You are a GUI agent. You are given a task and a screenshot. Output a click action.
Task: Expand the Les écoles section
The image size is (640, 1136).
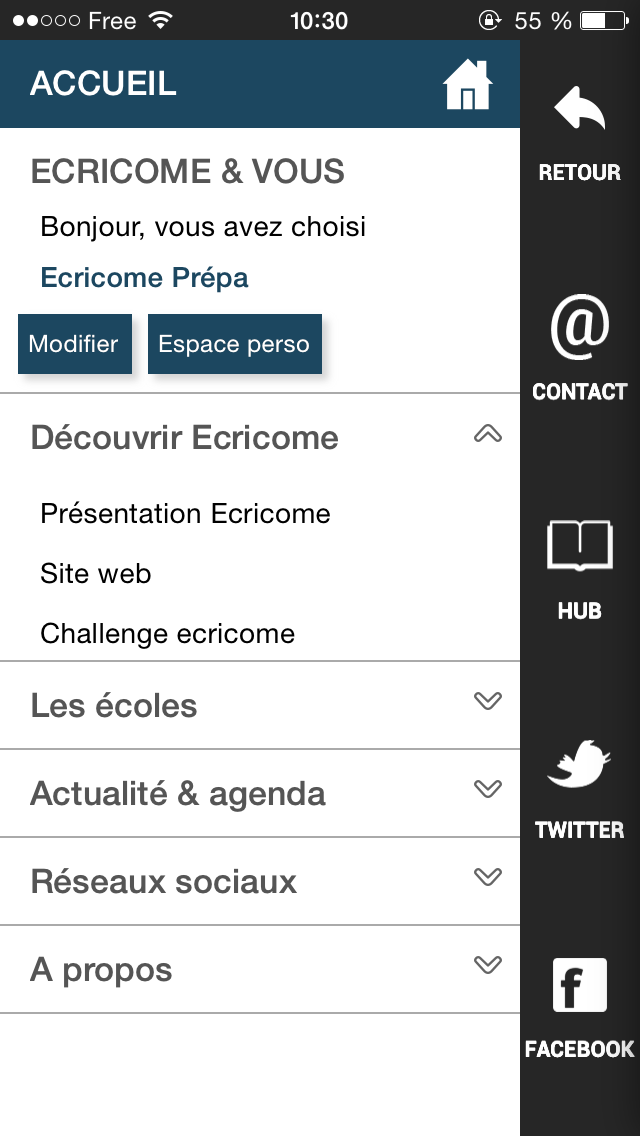coord(487,702)
